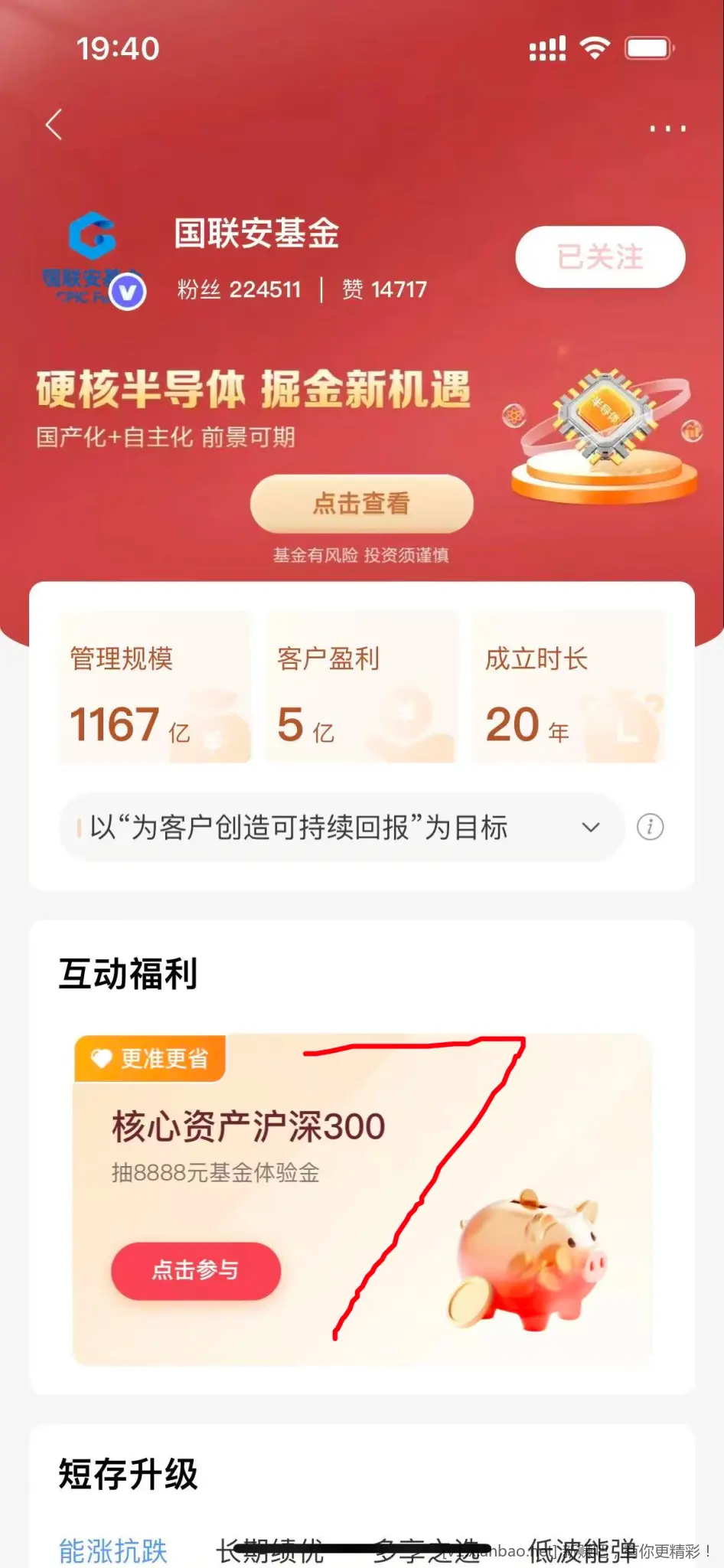Viewport: 724px width, 1568px height.
Task: Tap the 已关注 following button
Action: [600, 257]
